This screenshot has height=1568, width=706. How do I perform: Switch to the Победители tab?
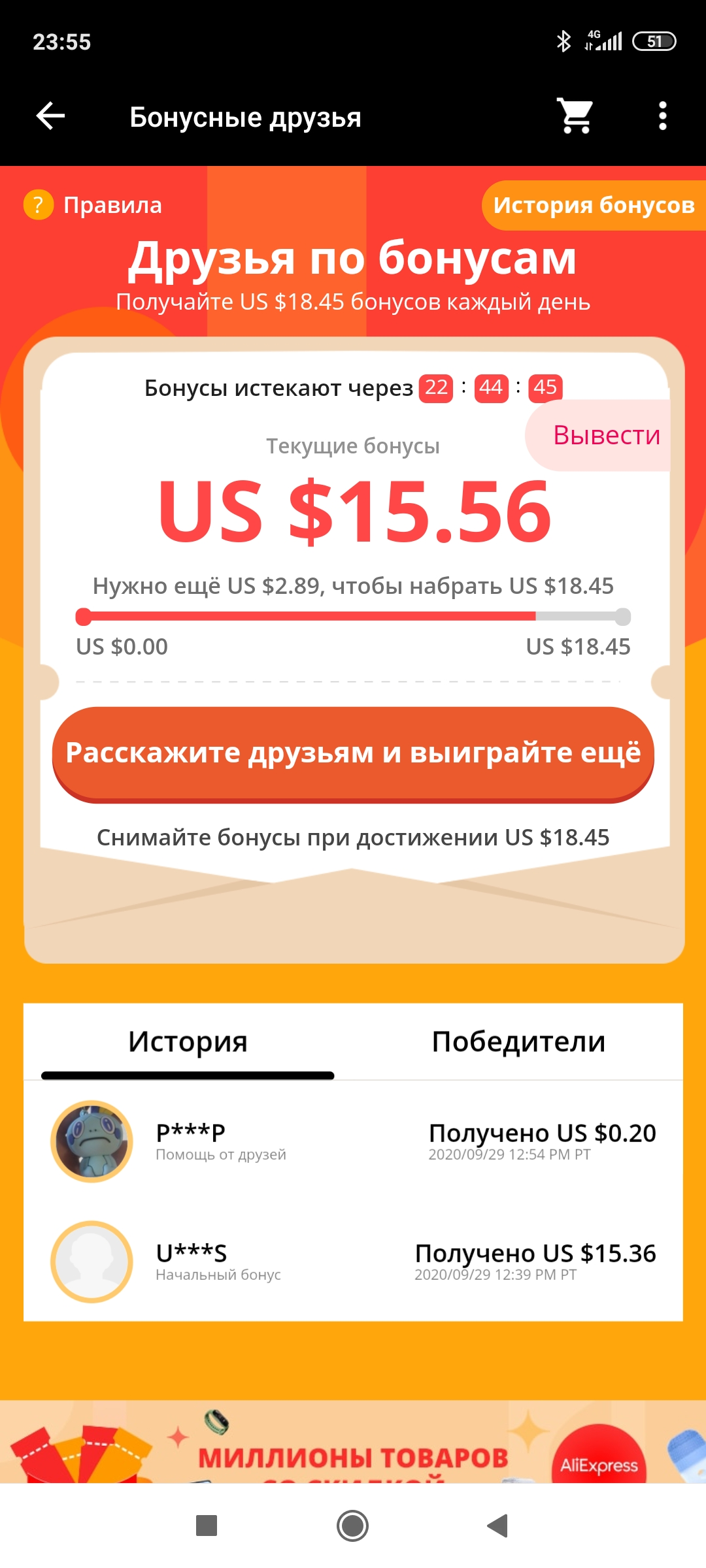518,1042
